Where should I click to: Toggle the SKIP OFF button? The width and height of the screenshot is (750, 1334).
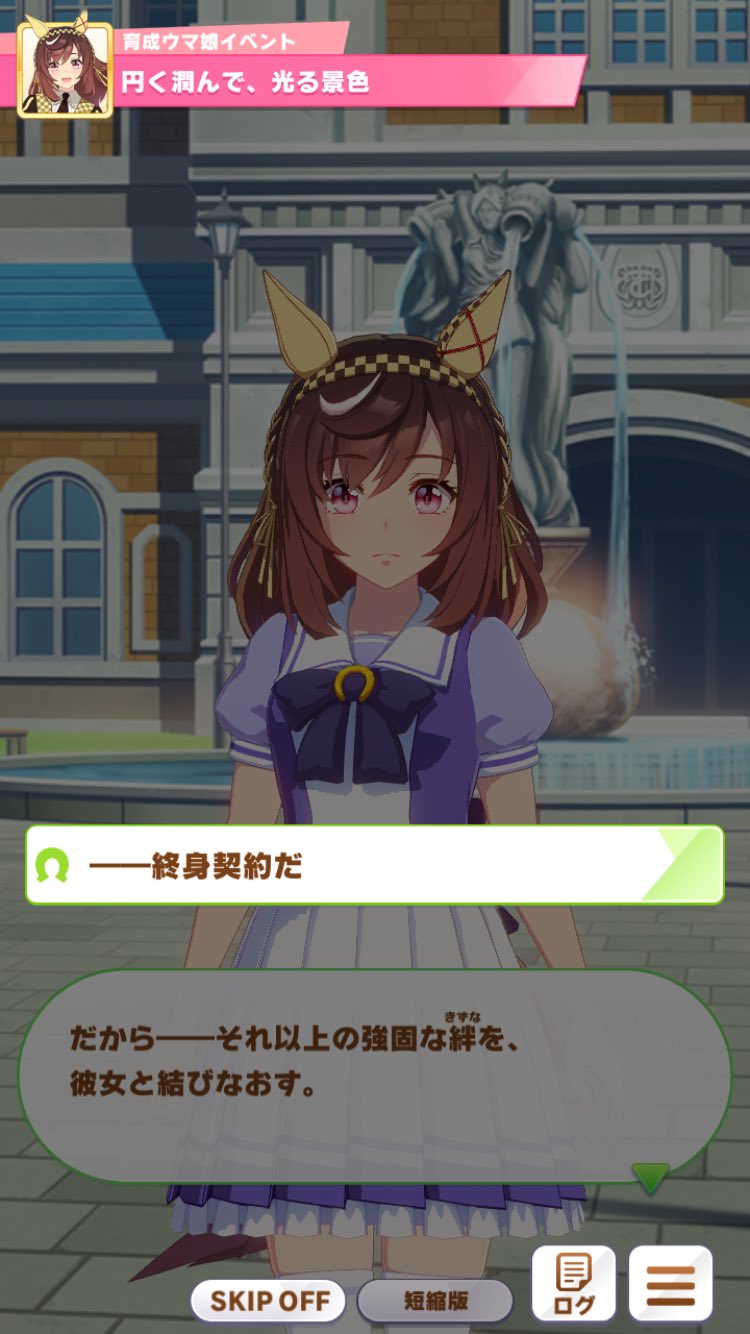[268, 1300]
